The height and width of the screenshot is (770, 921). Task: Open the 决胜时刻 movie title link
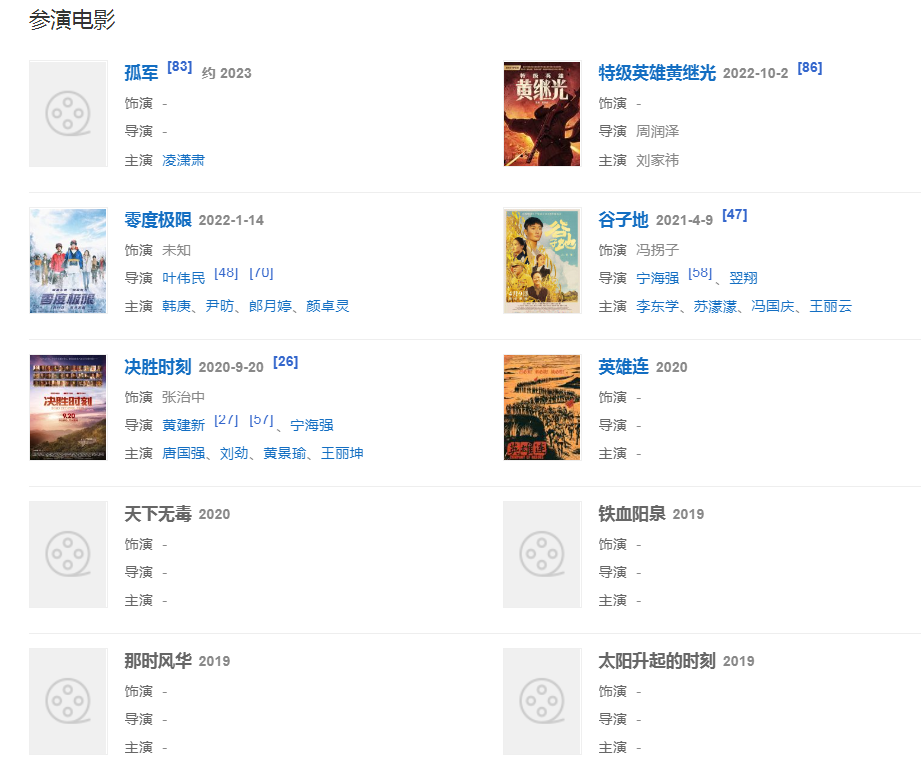click(157, 367)
